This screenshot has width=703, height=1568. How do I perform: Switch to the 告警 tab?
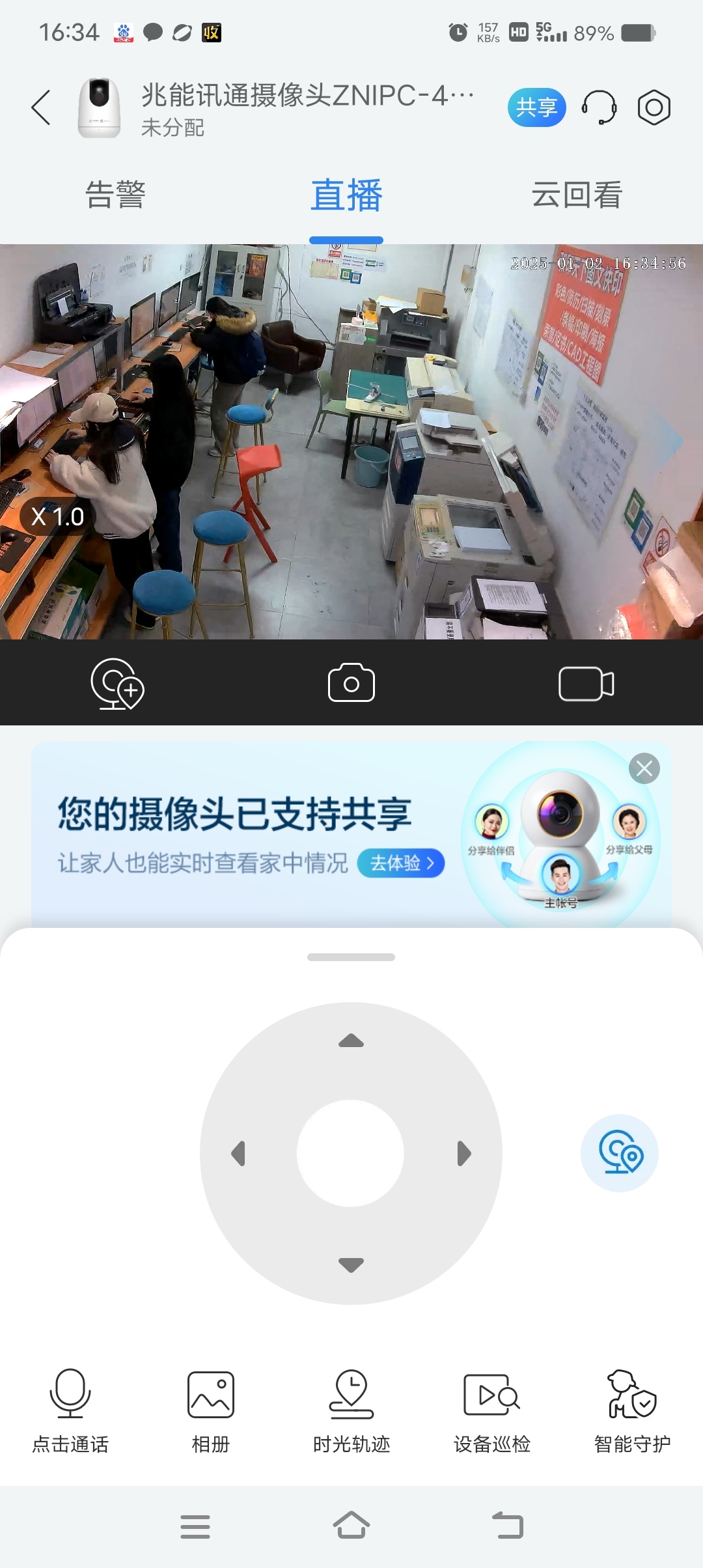click(115, 195)
